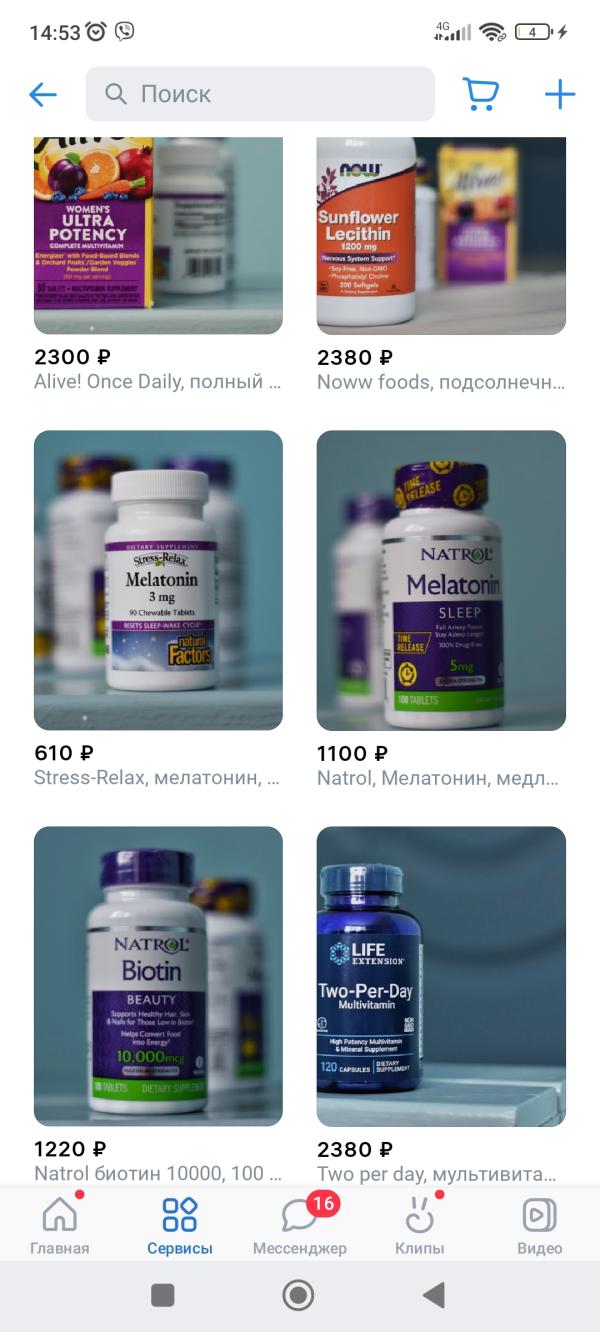Go back with the top-left arrow

[x=43, y=94]
